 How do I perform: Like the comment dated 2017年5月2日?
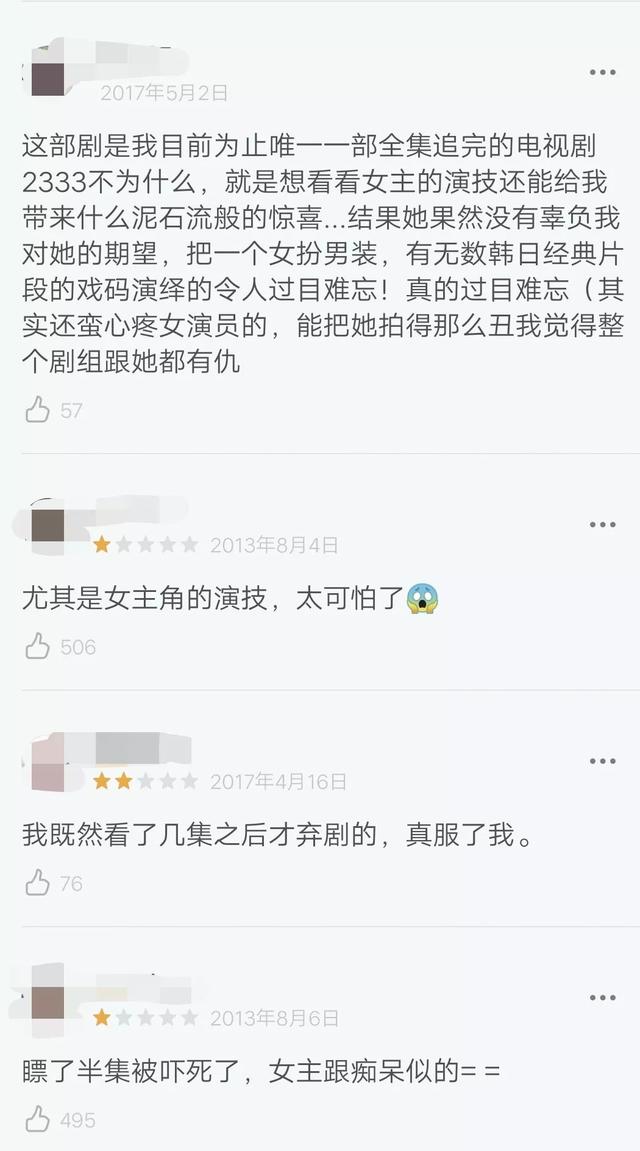point(38,410)
